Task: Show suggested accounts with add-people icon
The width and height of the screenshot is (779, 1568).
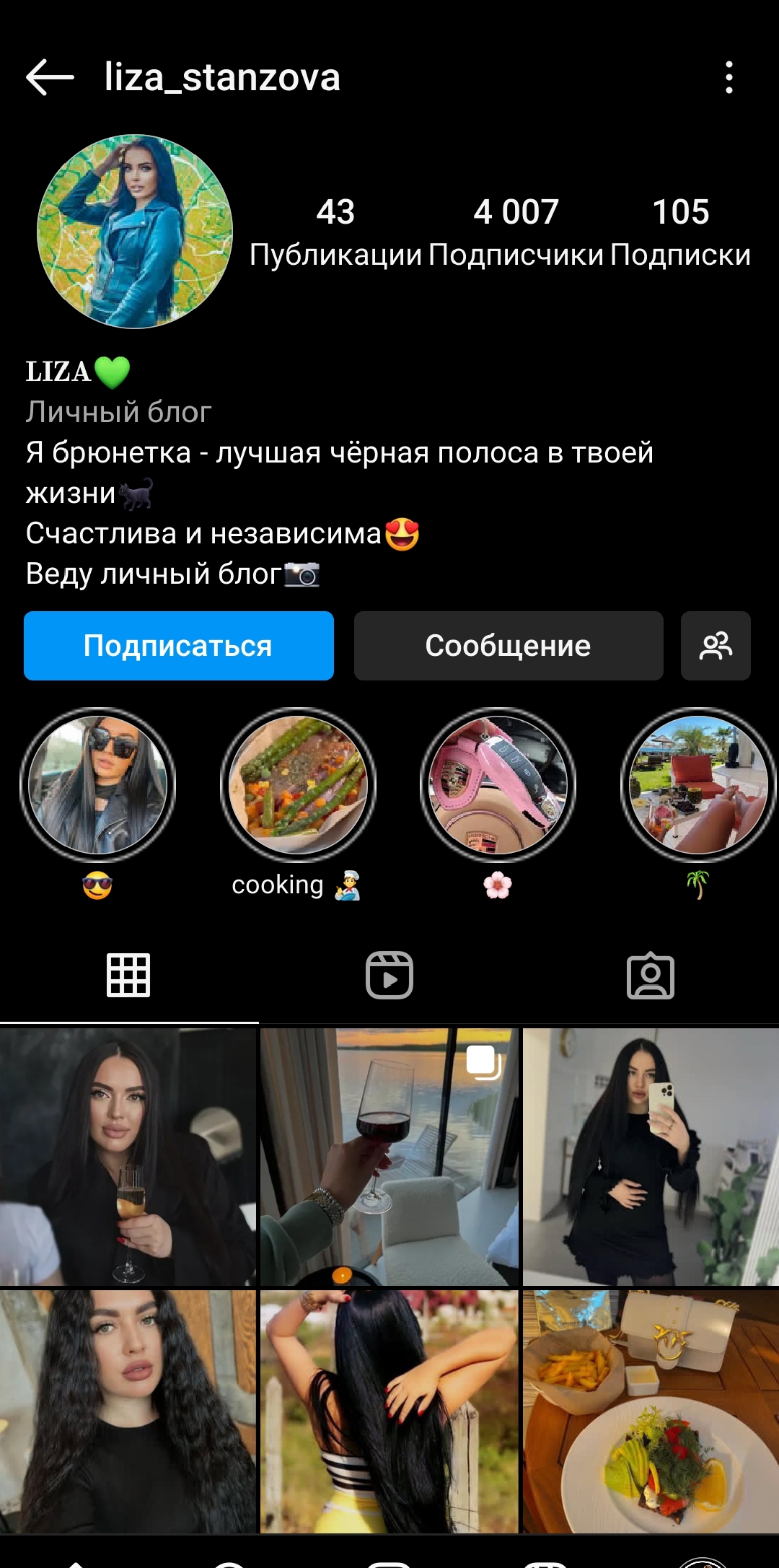Action: [716, 646]
